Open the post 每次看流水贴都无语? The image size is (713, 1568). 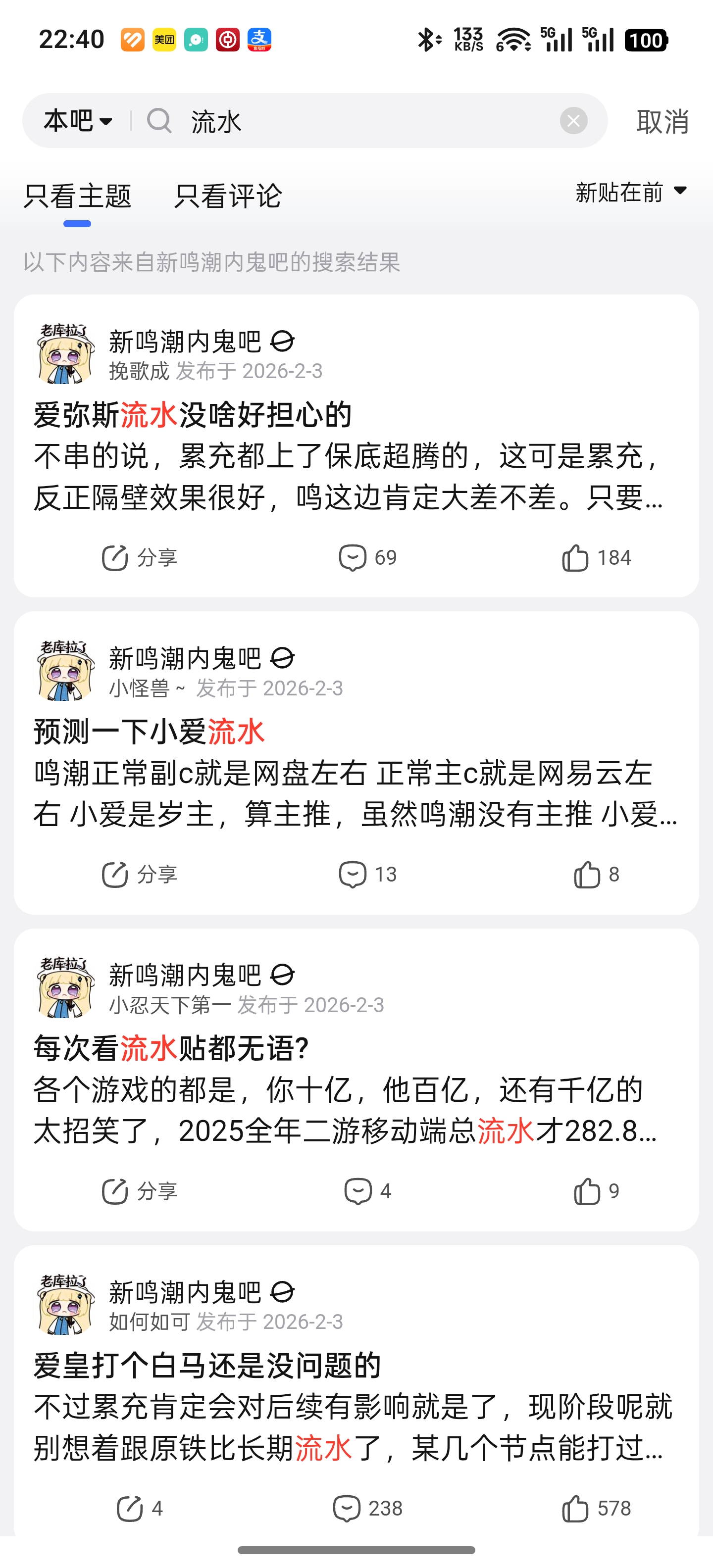click(171, 1048)
